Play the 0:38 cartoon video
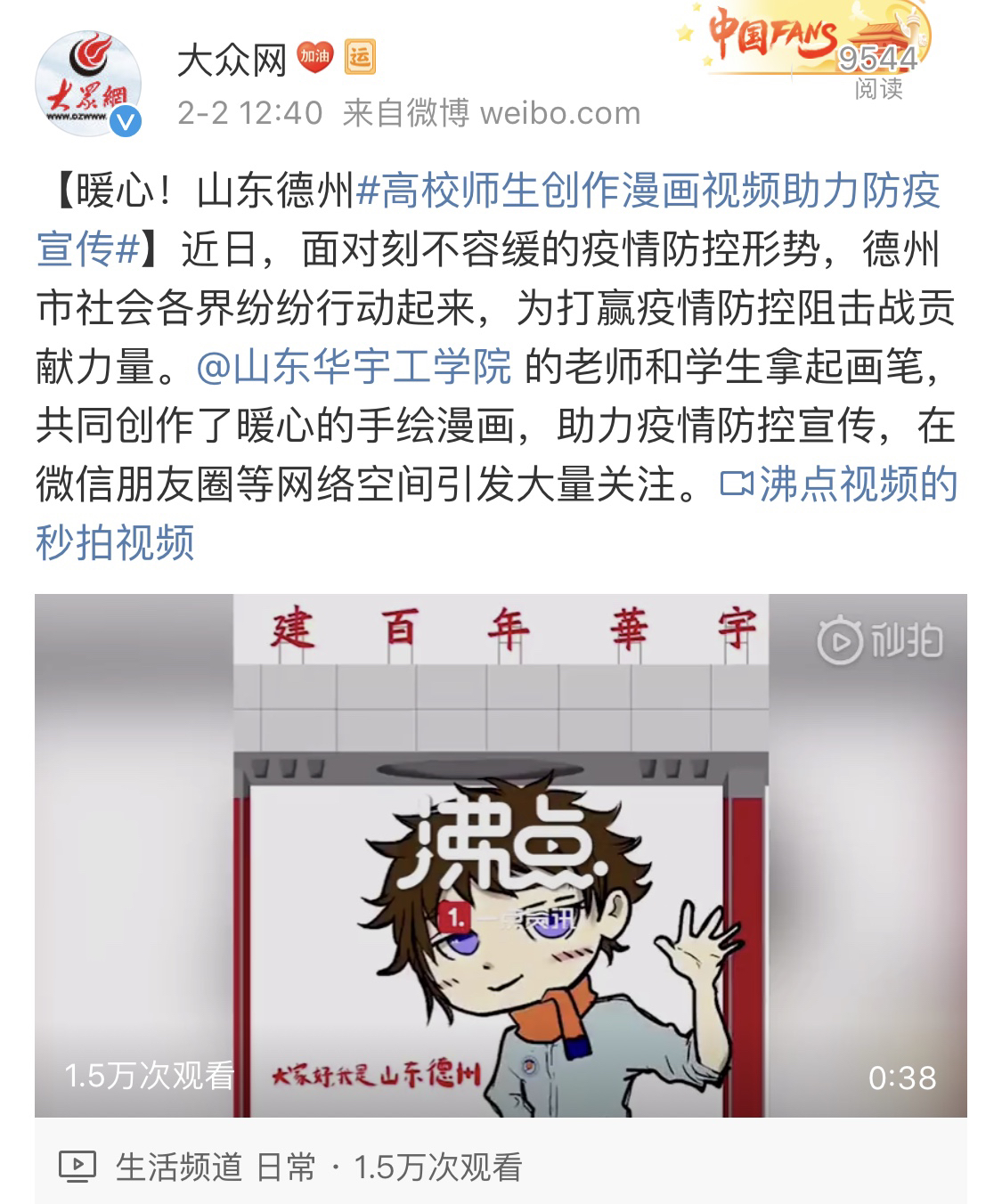Screen dimensions: 1002x1204 click(501, 855)
